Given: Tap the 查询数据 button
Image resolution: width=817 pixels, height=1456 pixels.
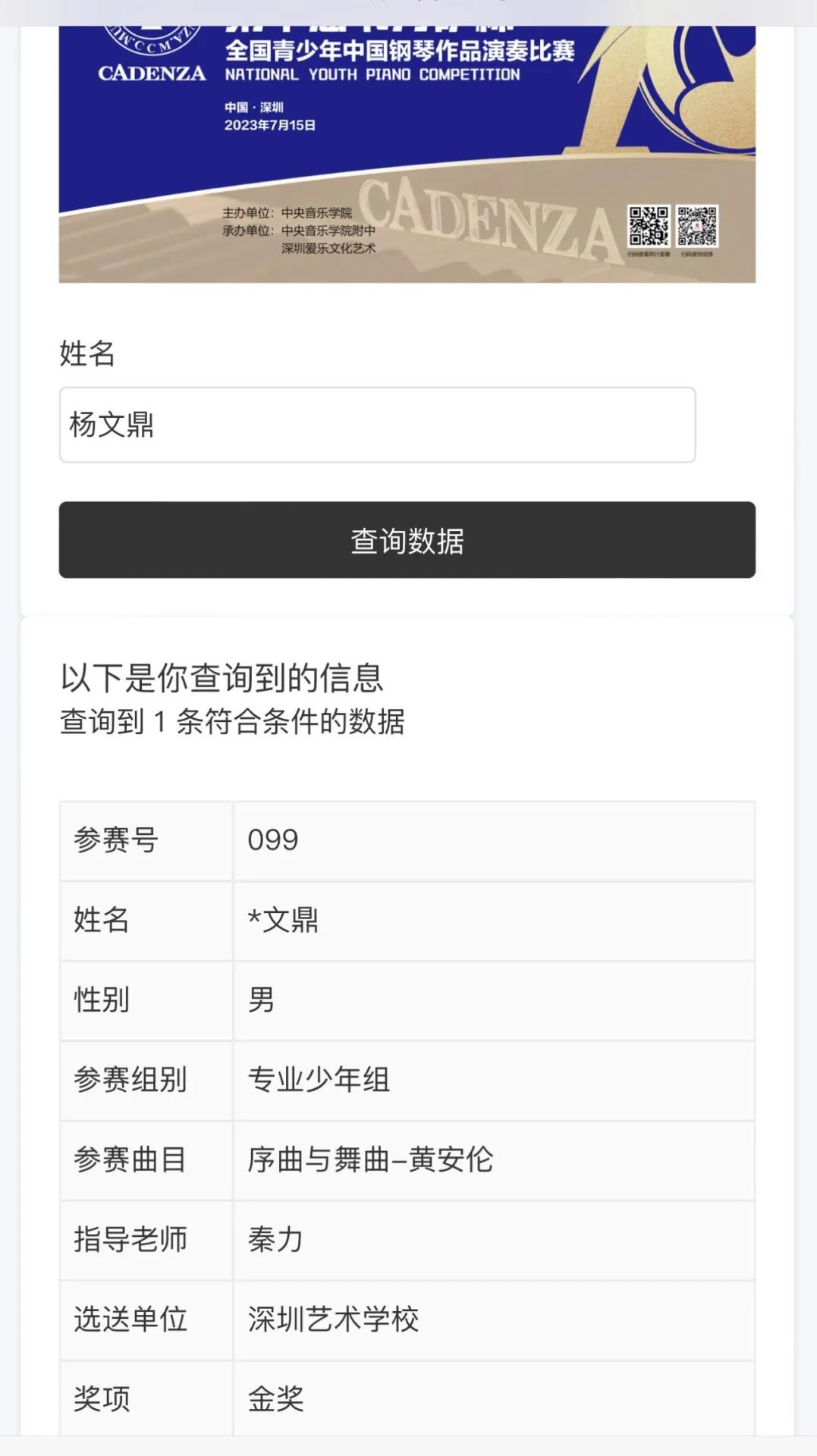Looking at the screenshot, I should point(407,540).
